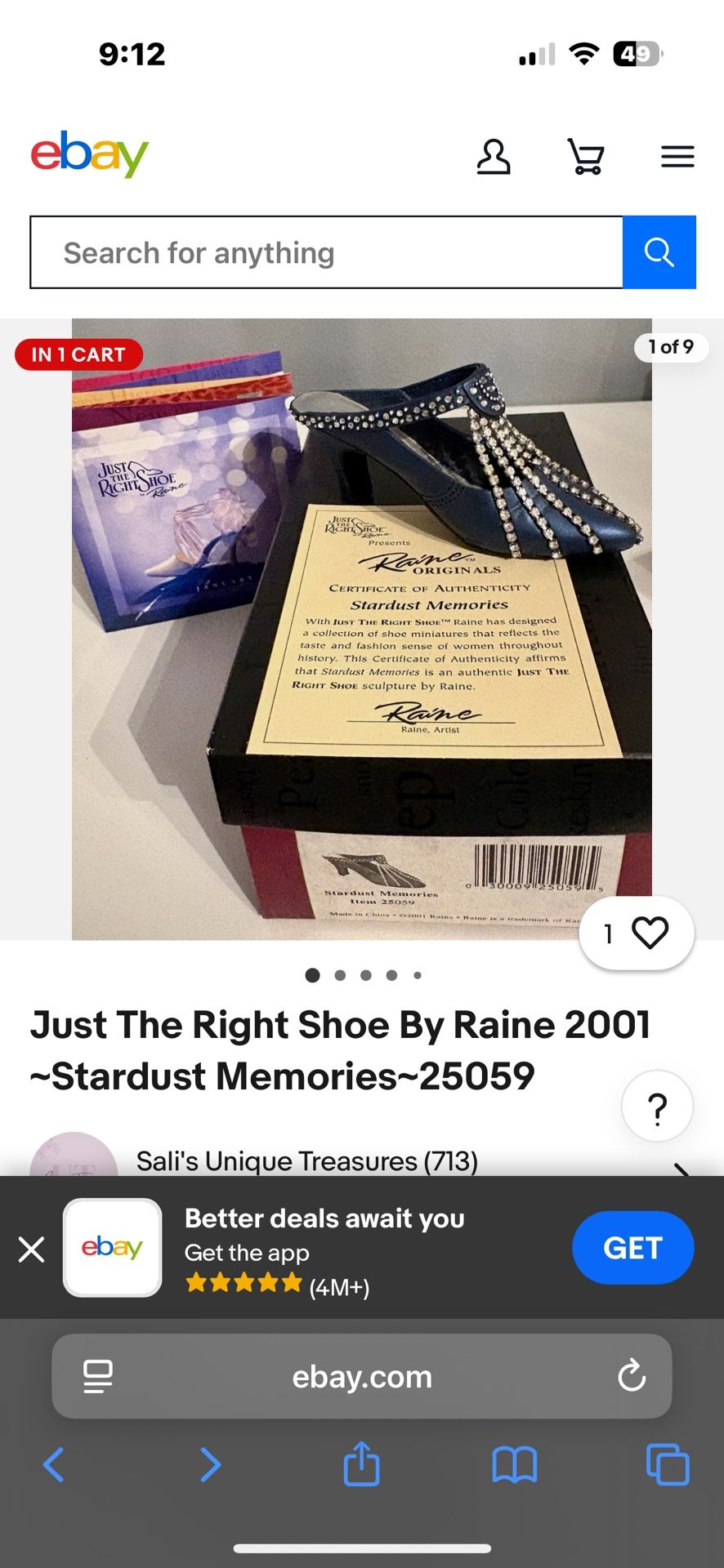Go forward using Safari's forward chevron
Image resolution: width=724 pixels, height=1568 pixels.
(x=209, y=1464)
